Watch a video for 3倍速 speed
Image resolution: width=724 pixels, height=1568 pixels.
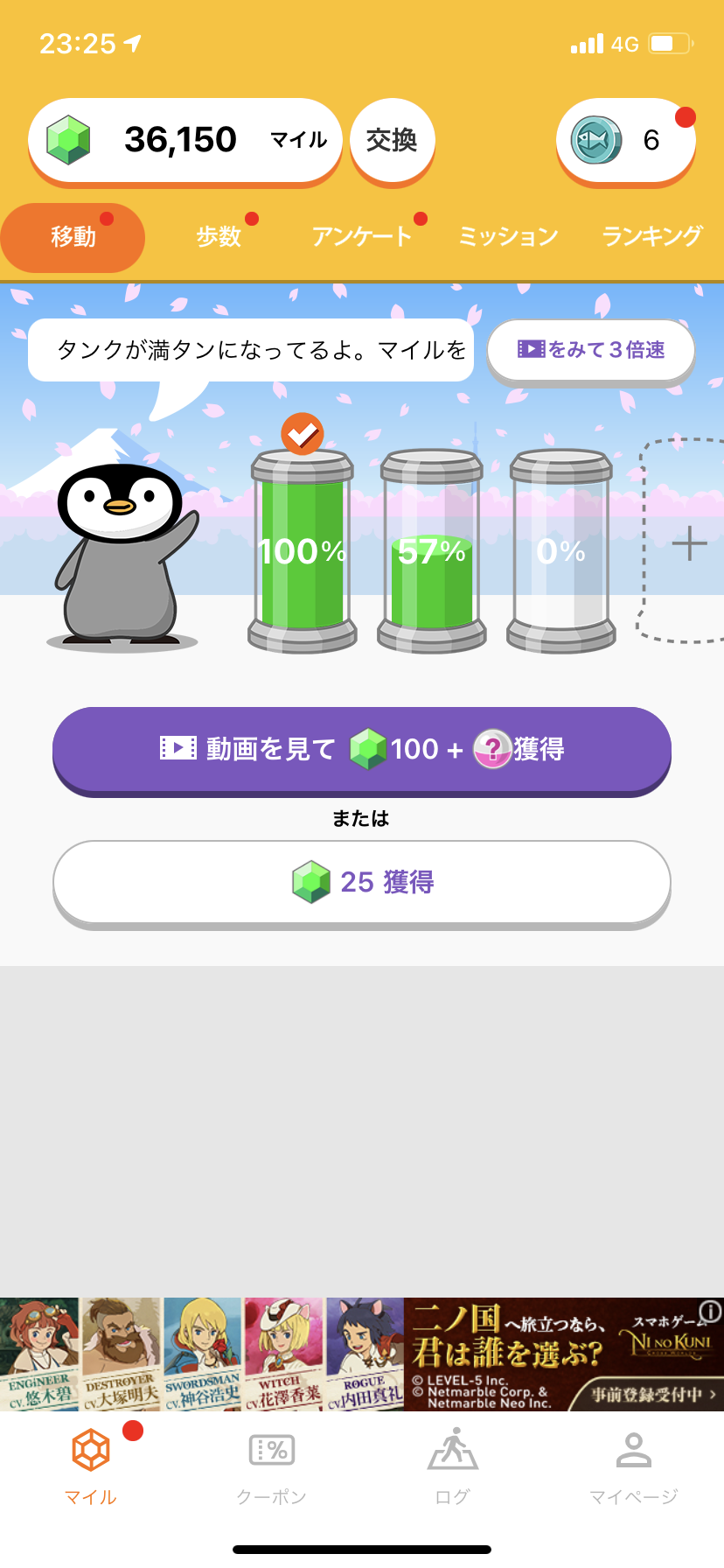click(x=591, y=350)
